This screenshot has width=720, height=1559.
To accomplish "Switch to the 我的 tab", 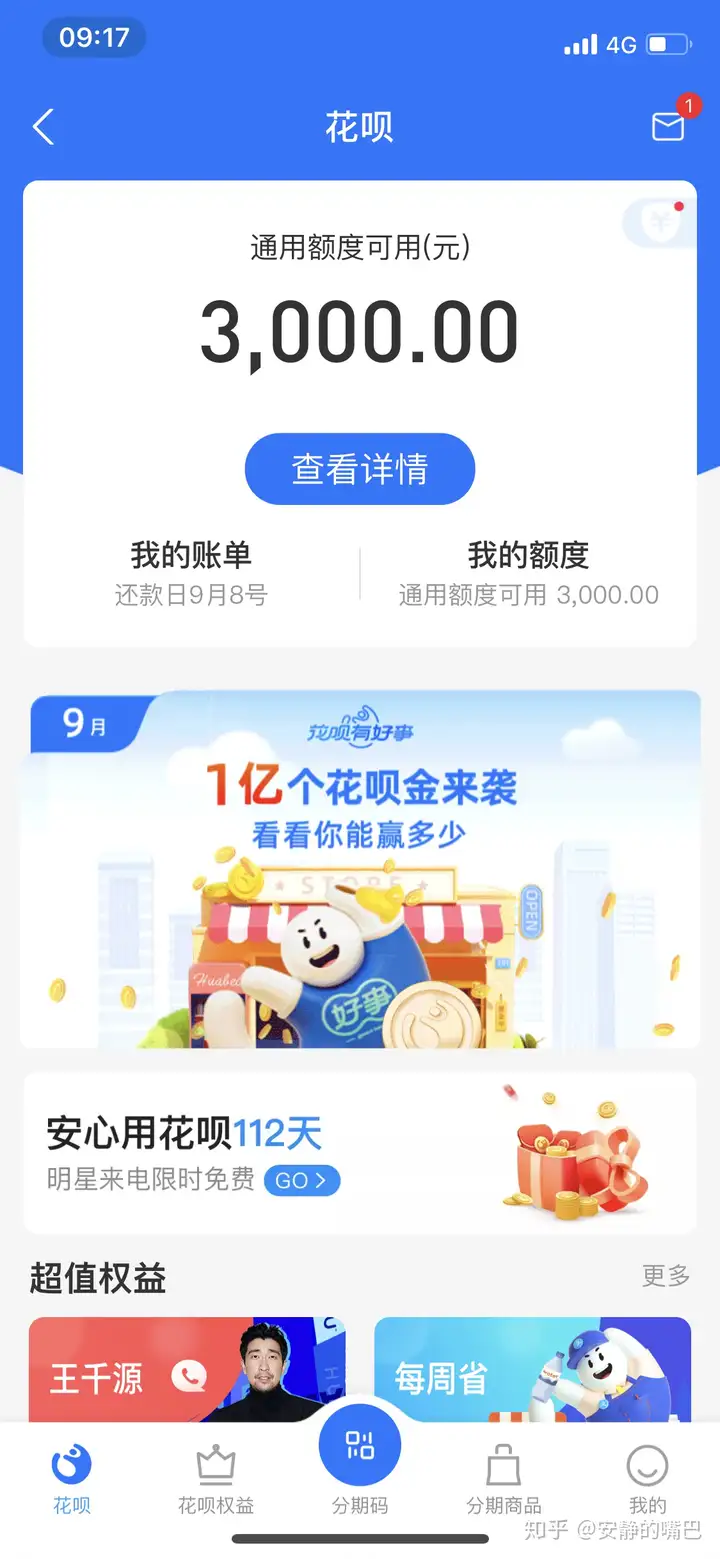I will [648, 1480].
